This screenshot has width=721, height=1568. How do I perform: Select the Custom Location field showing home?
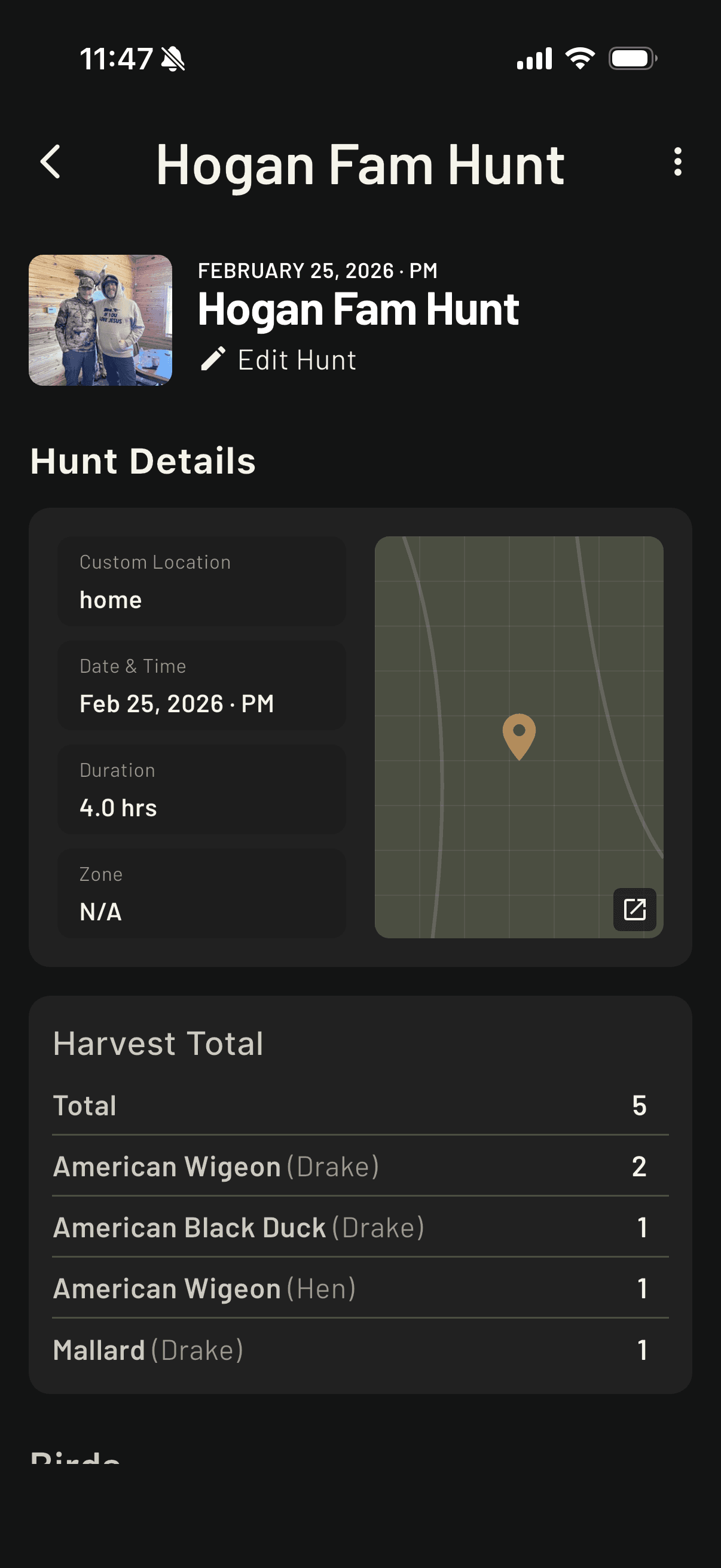201,581
